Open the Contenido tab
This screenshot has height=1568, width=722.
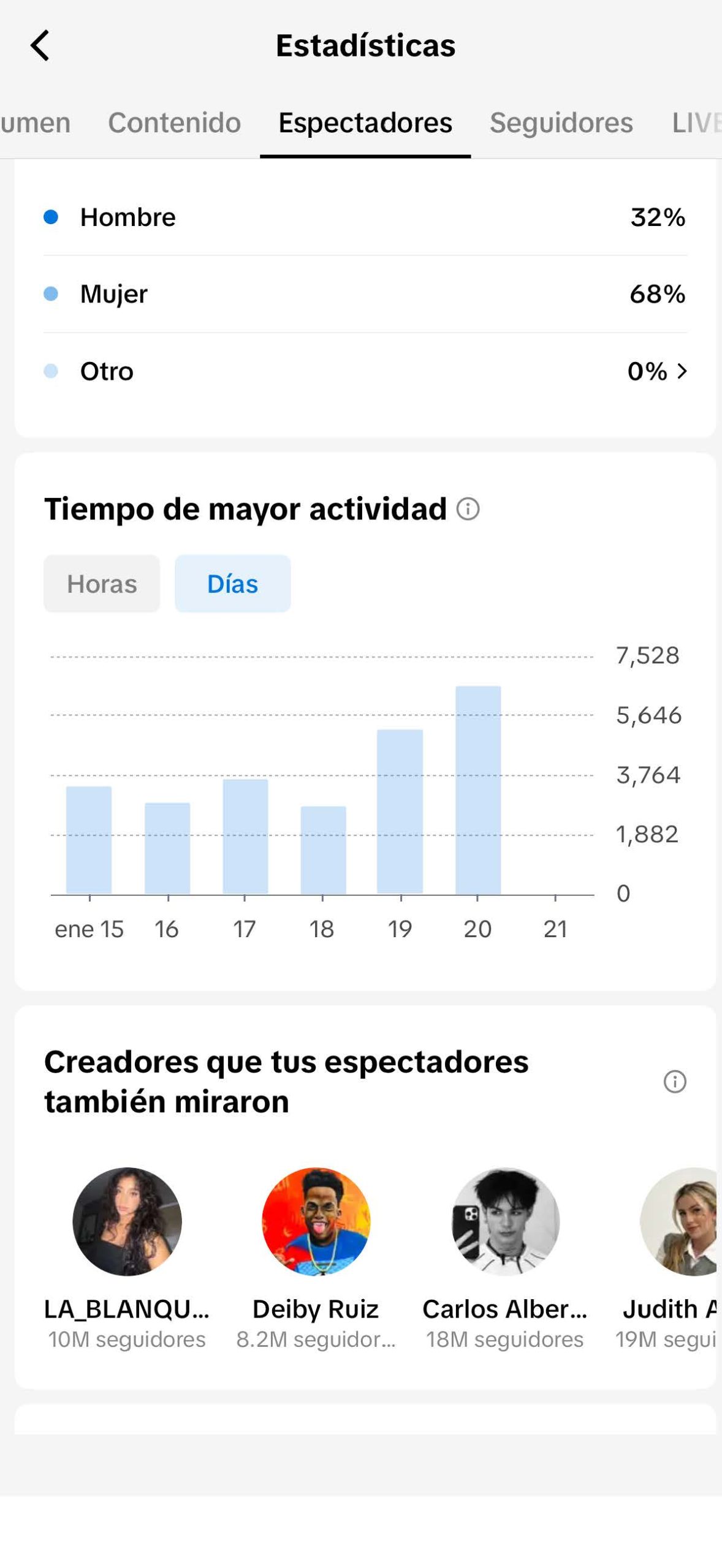(x=173, y=122)
